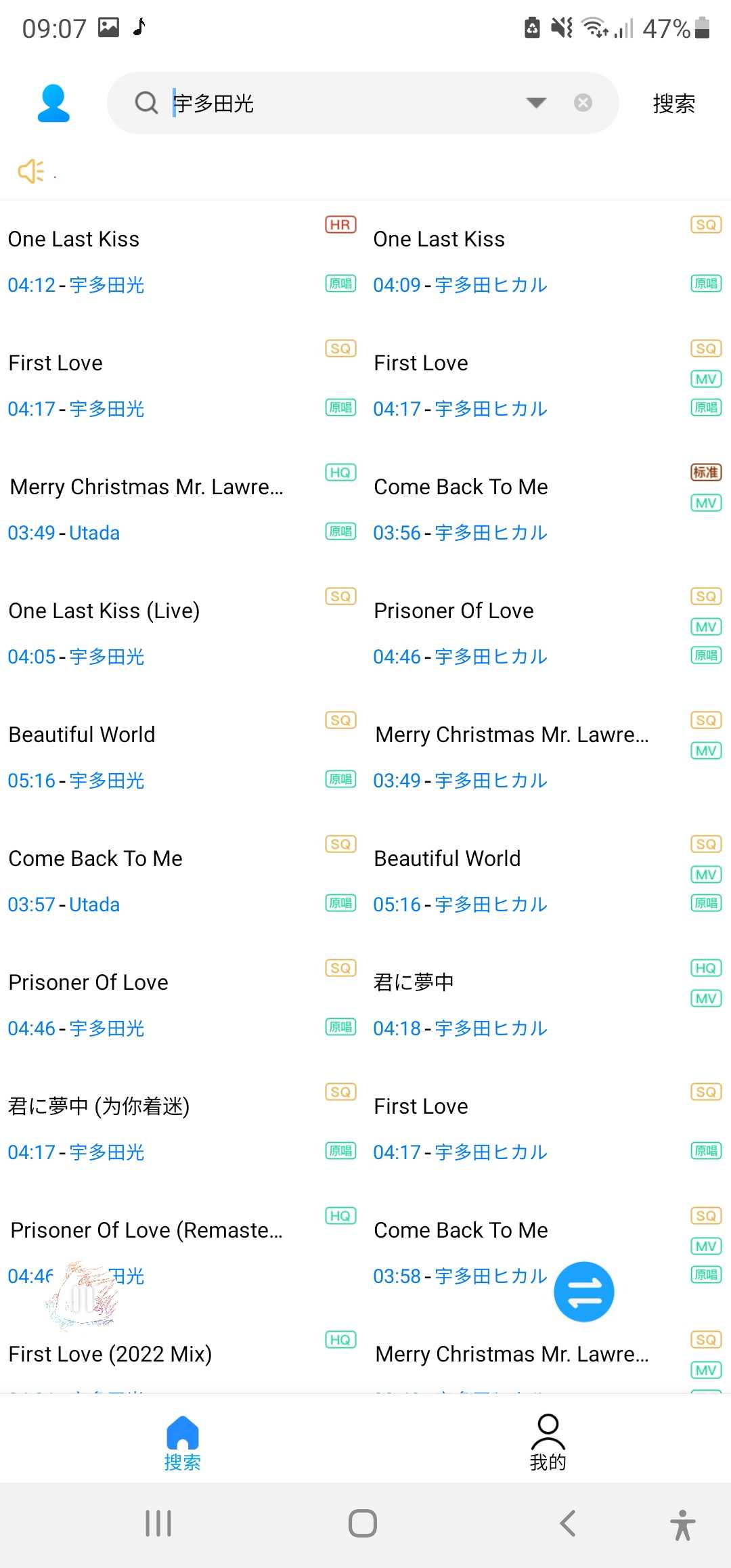The height and width of the screenshot is (1568, 731).
Task: Select One Last Kiss (Live)
Action: [x=183, y=633]
